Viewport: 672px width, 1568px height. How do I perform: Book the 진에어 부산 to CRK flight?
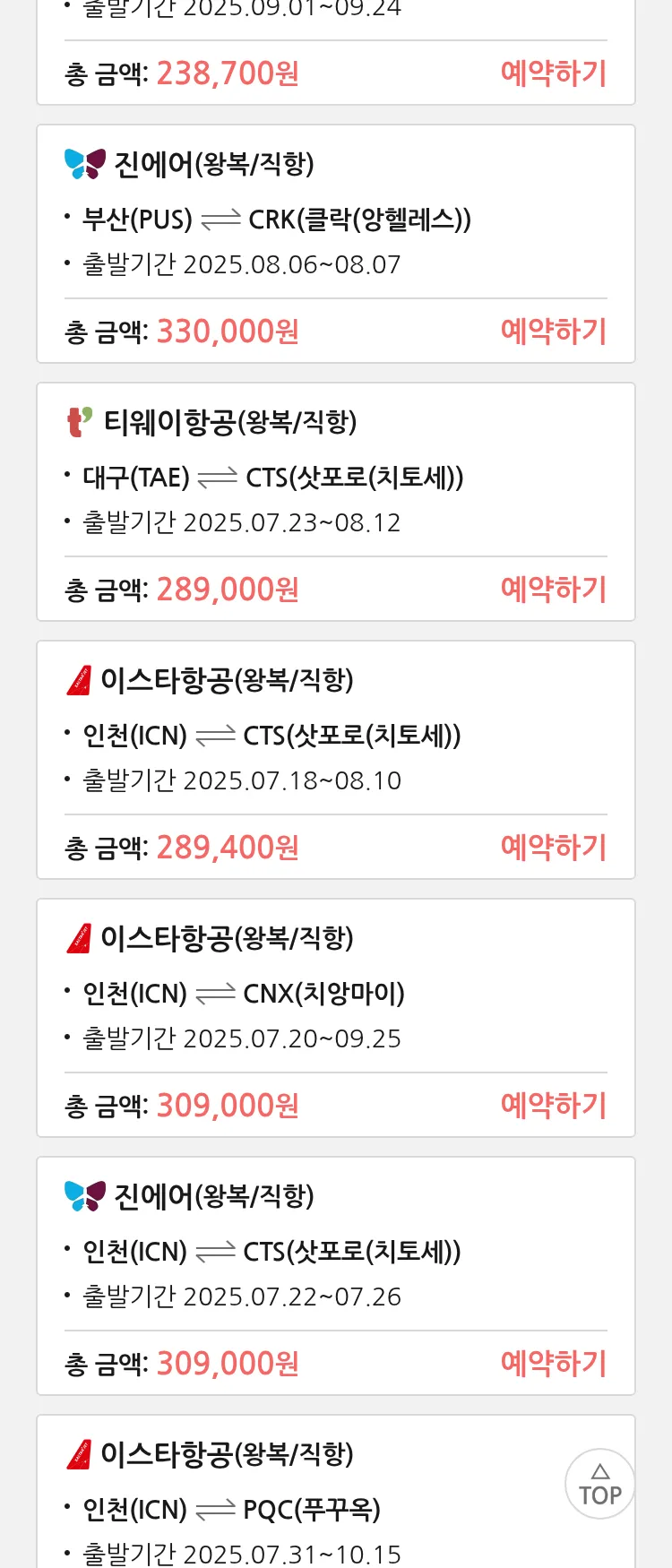(x=553, y=332)
